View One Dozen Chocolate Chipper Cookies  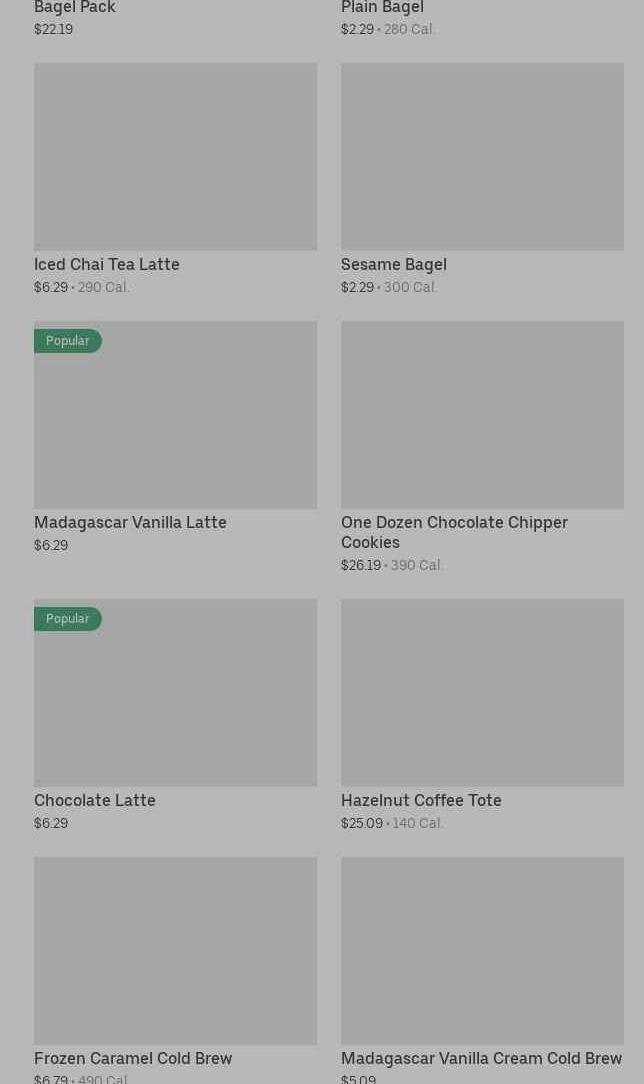click(x=482, y=447)
